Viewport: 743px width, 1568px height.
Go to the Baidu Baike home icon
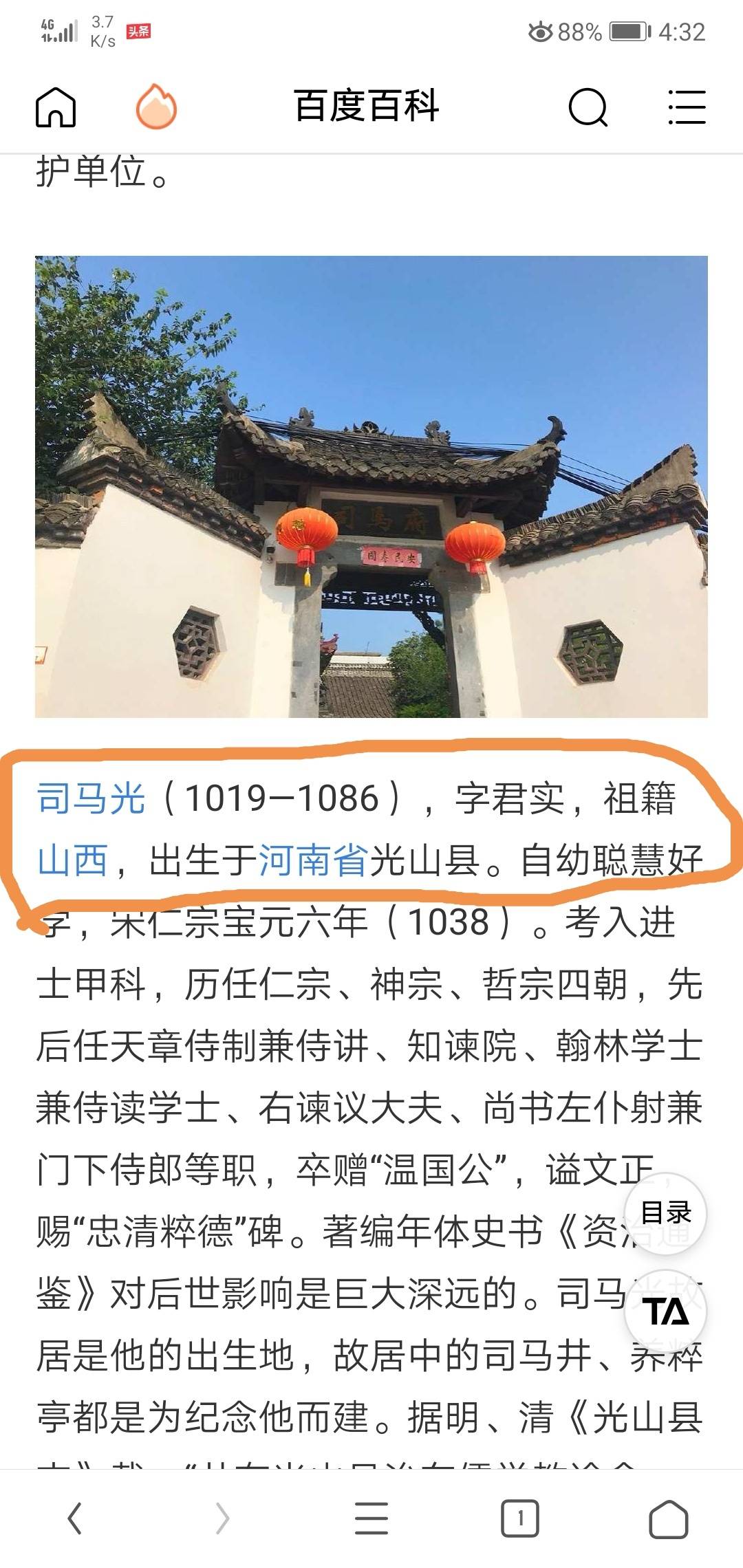coord(55,107)
